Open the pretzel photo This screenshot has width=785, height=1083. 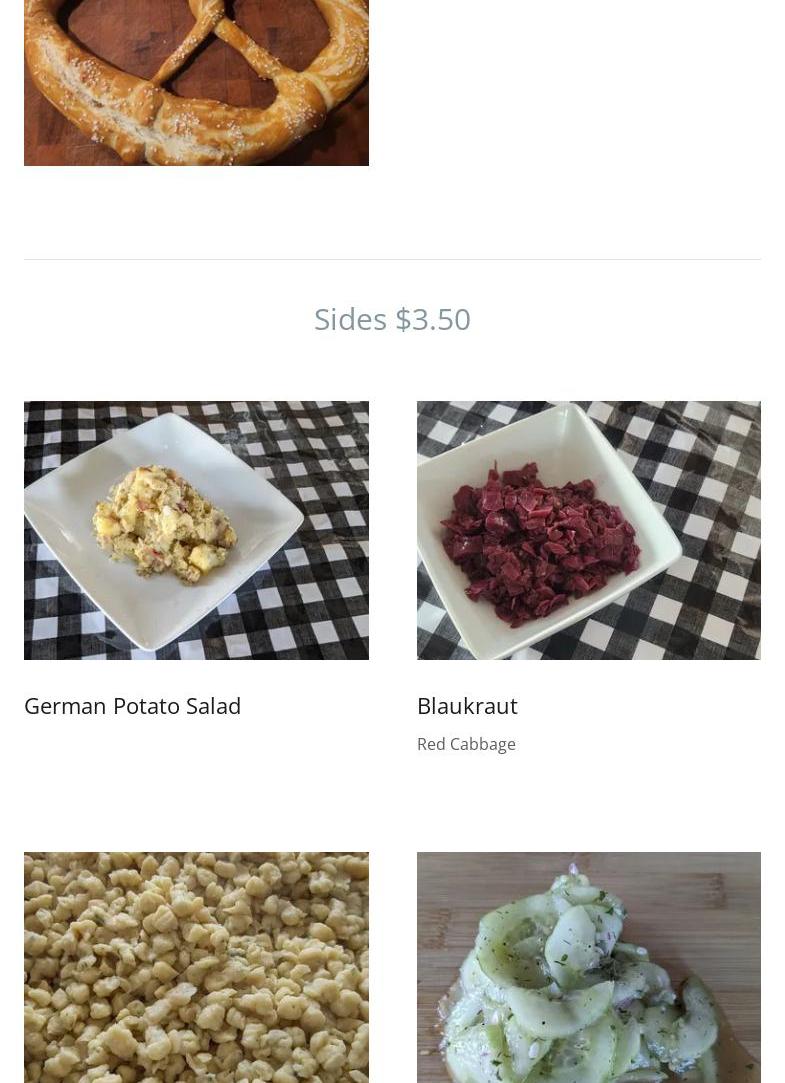[x=196, y=82]
